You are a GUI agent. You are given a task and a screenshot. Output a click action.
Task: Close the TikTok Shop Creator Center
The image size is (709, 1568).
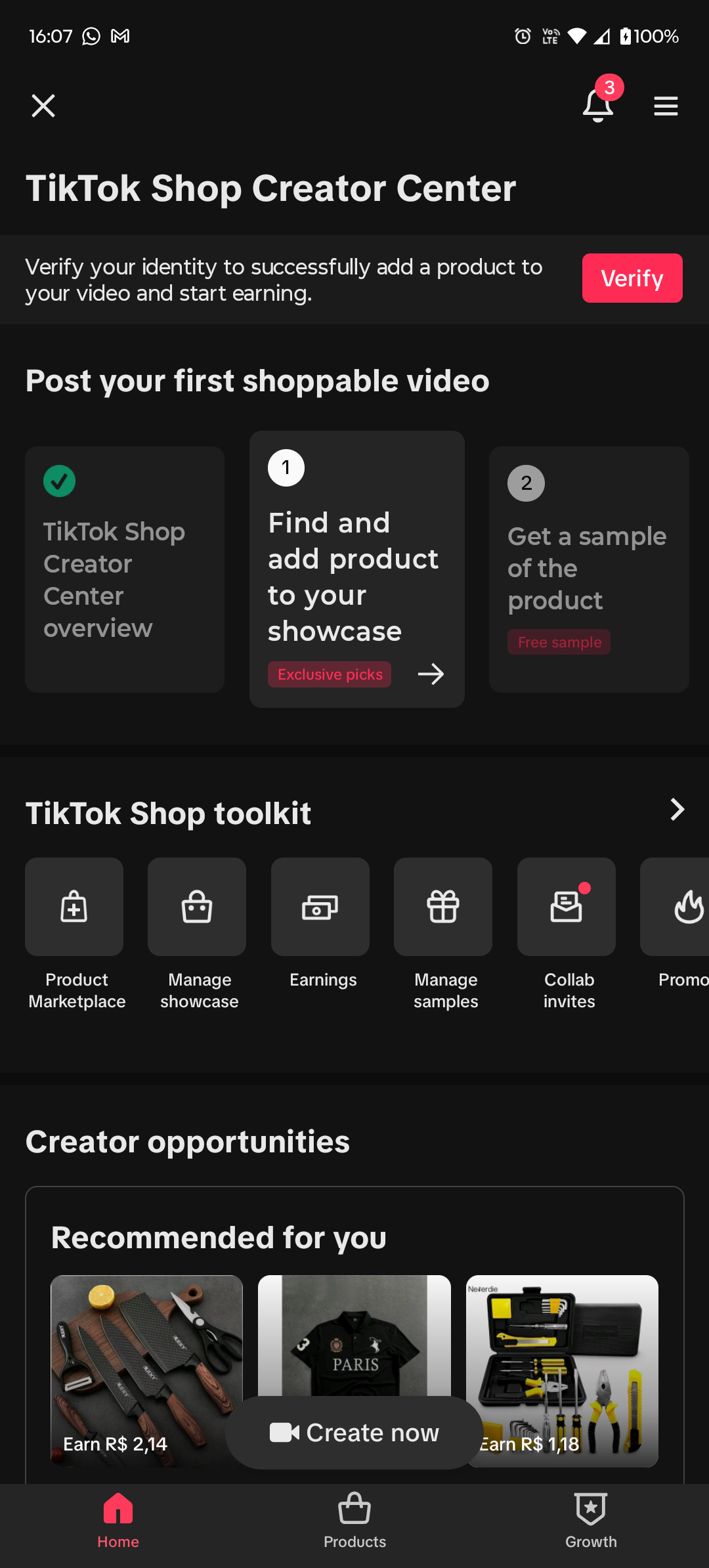[x=43, y=106]
